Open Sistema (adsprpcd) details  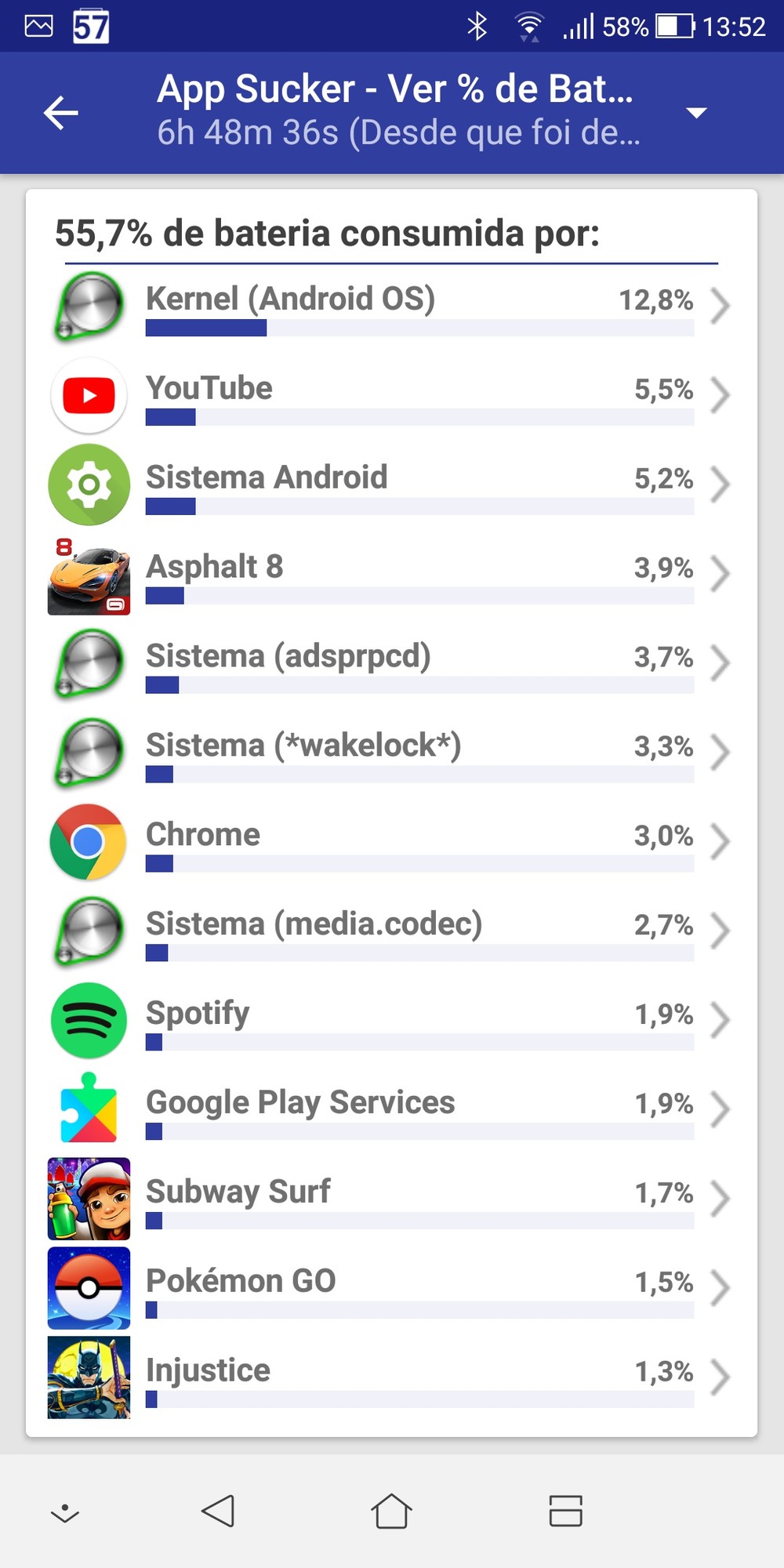pyautogui.click(x=392, y=664)
